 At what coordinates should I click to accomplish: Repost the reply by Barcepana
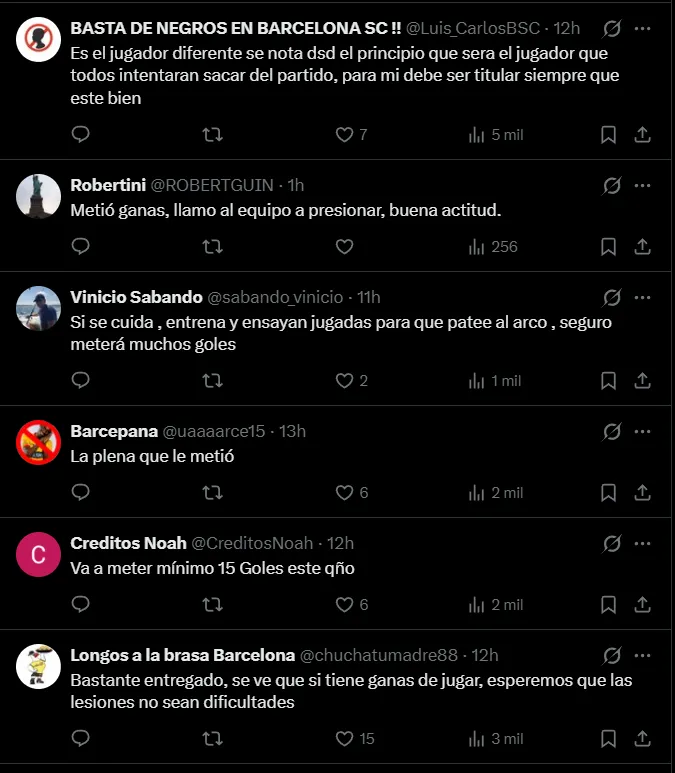[x=212, y=492]
